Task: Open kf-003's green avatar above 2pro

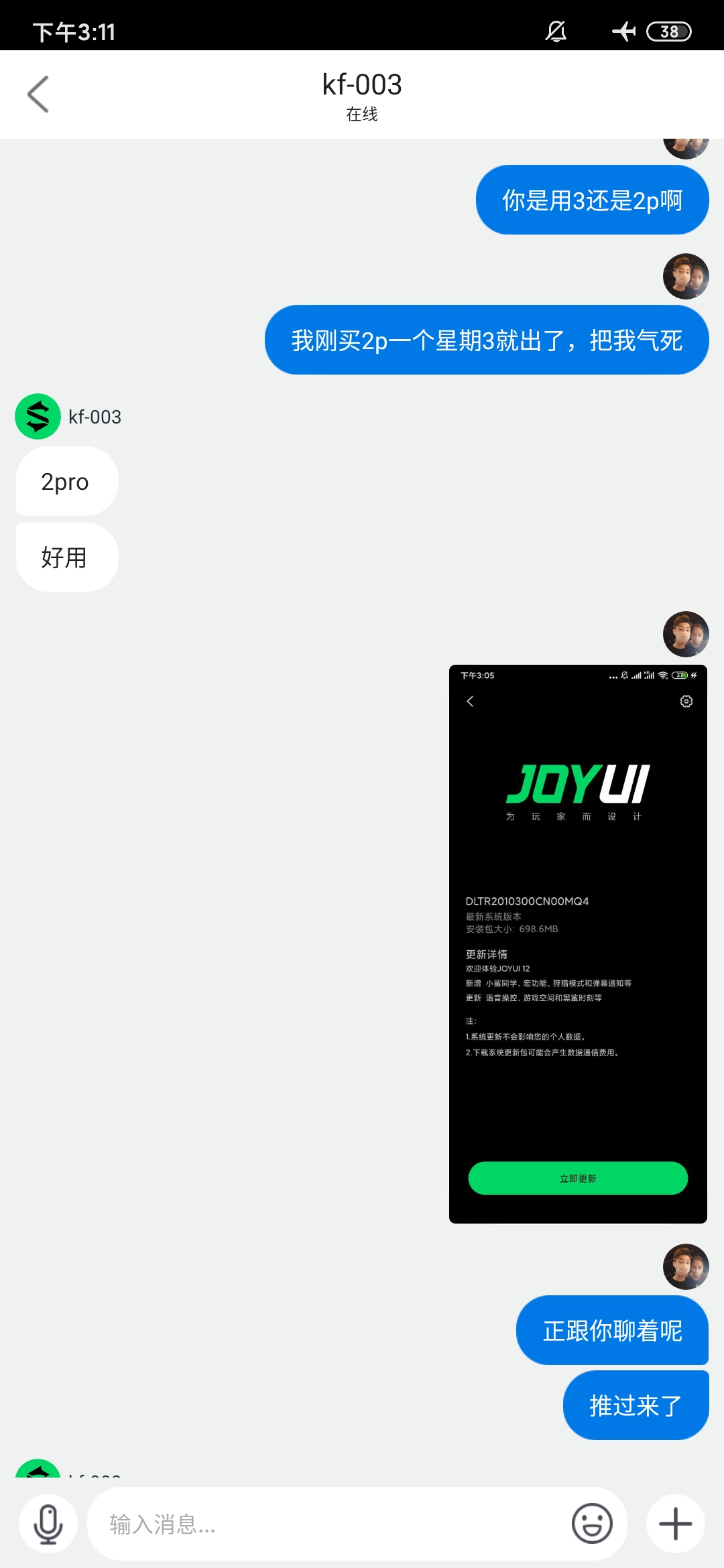Action: (x=38, y=416)
